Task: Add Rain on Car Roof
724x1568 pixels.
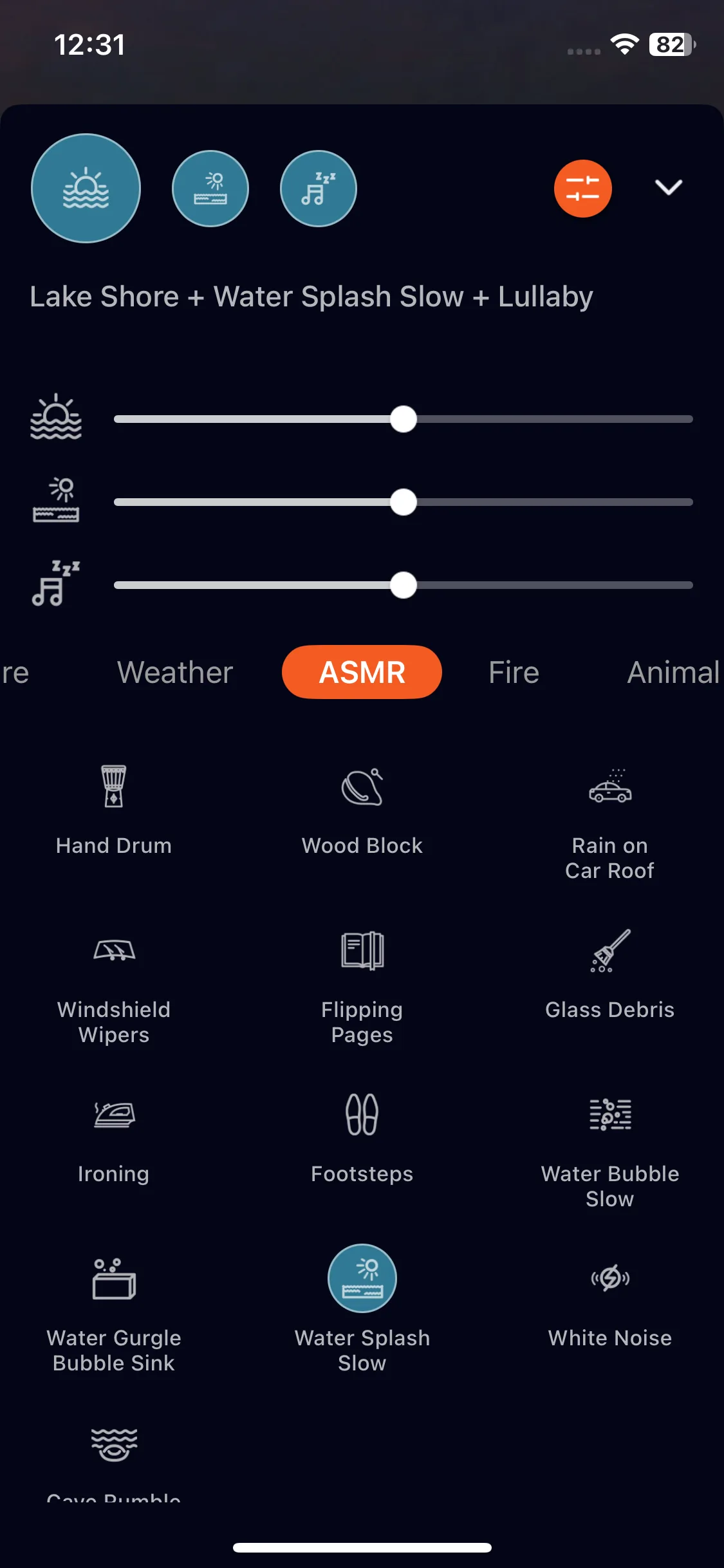Action: [x=609, y=816]
